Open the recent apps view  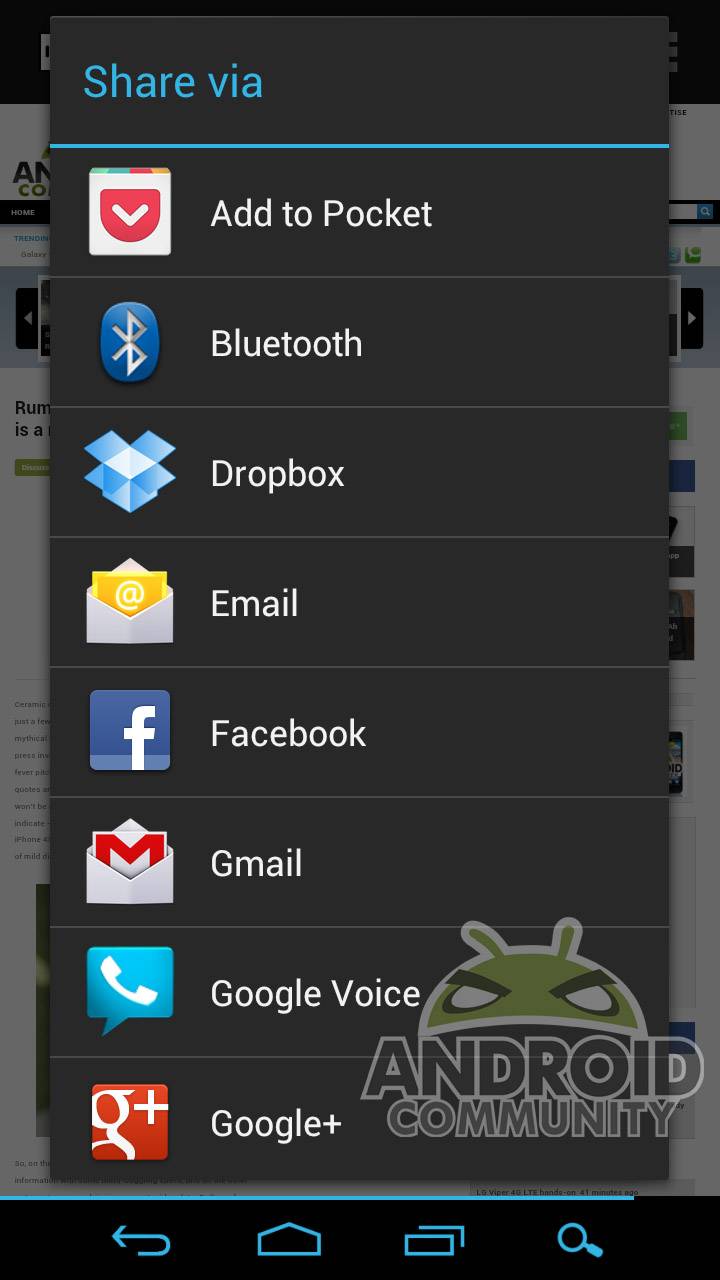[434, 1241]
